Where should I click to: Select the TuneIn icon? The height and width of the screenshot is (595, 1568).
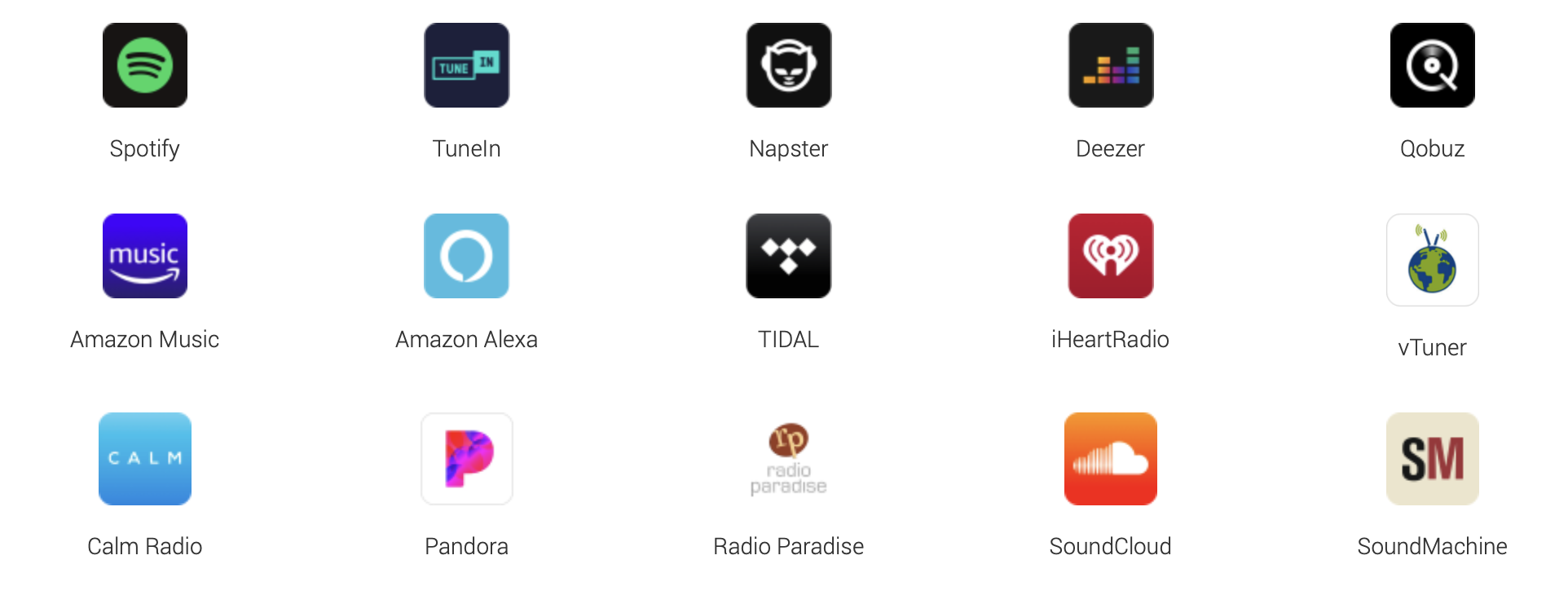click(467, 65)
